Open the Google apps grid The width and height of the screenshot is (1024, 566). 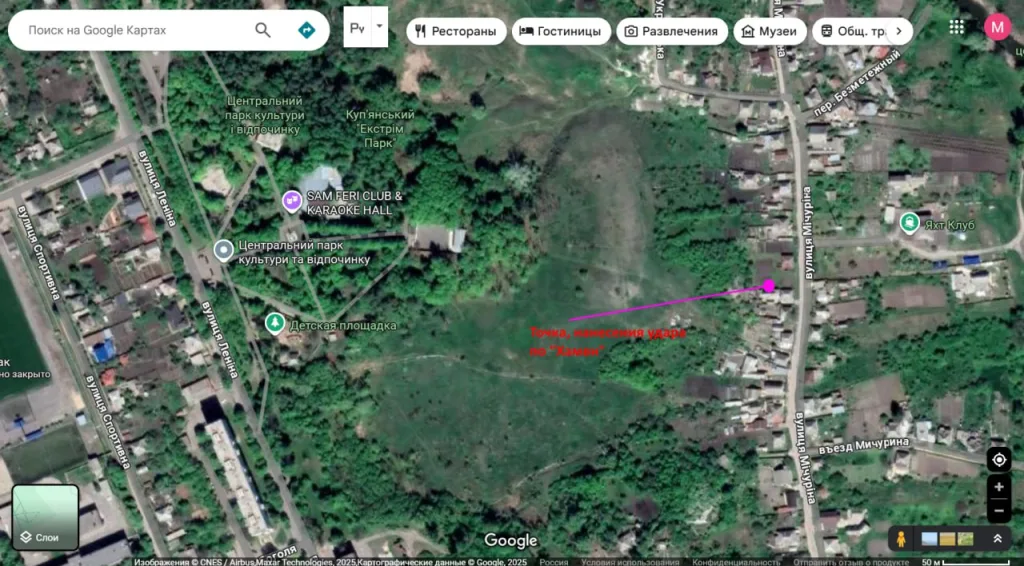point(957,27)
